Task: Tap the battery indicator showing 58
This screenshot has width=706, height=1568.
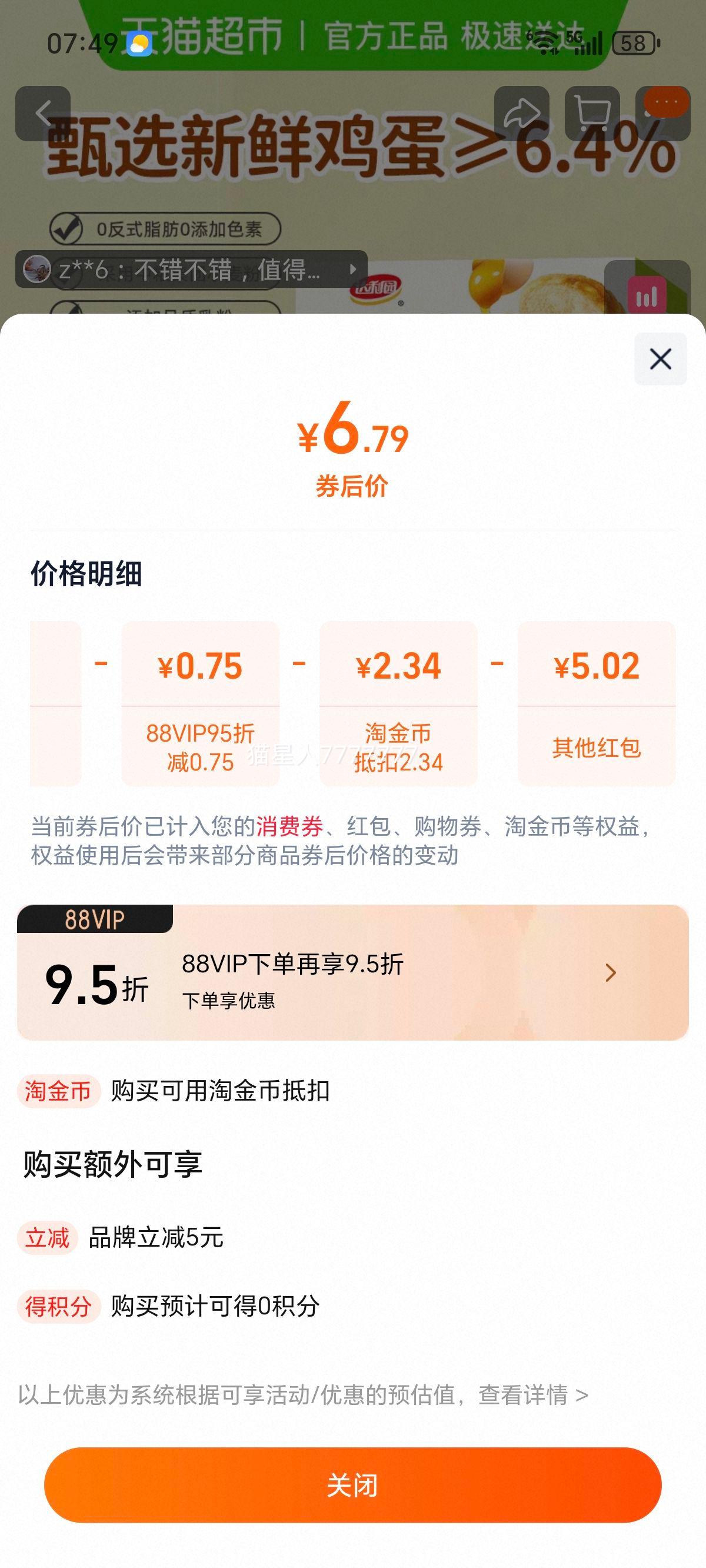Action: tap(632, 42)
